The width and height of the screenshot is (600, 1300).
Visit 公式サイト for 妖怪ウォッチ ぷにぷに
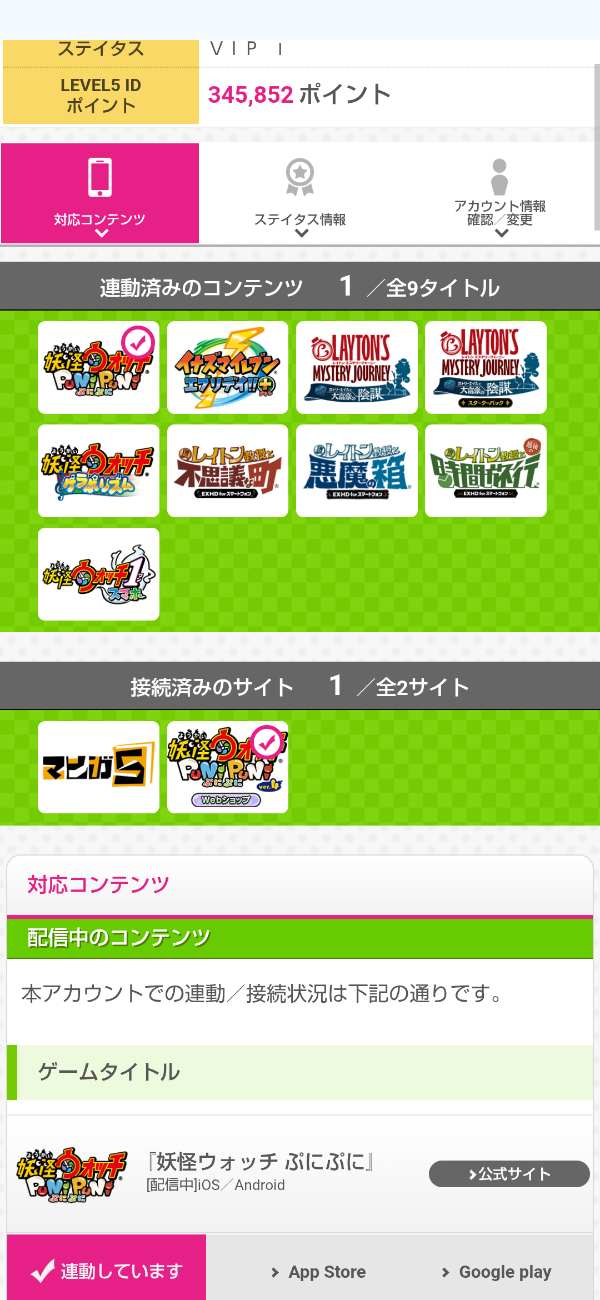click(510, 1174)
